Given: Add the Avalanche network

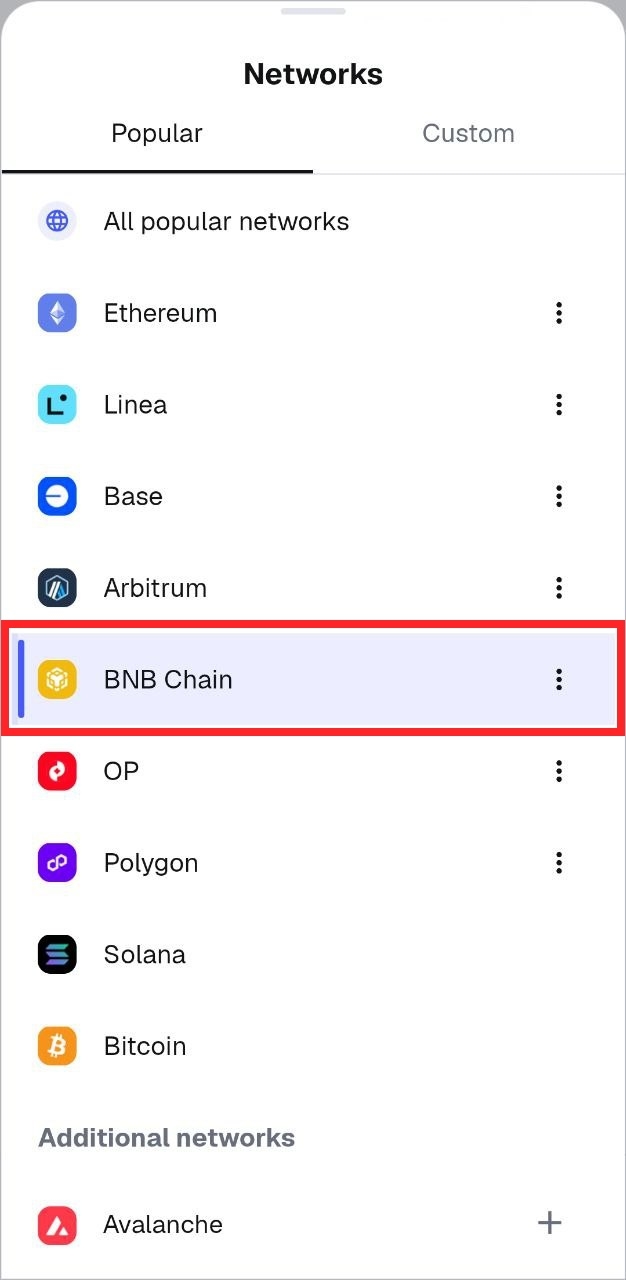Looking at the screenshot, I should (549, 1223).
